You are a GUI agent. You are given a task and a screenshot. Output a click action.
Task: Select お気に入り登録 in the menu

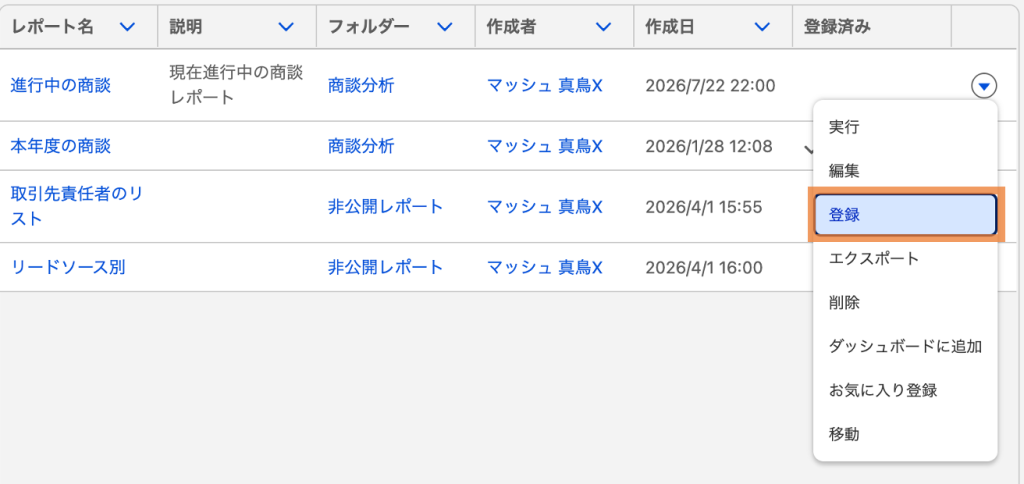(x=905, y=390)
